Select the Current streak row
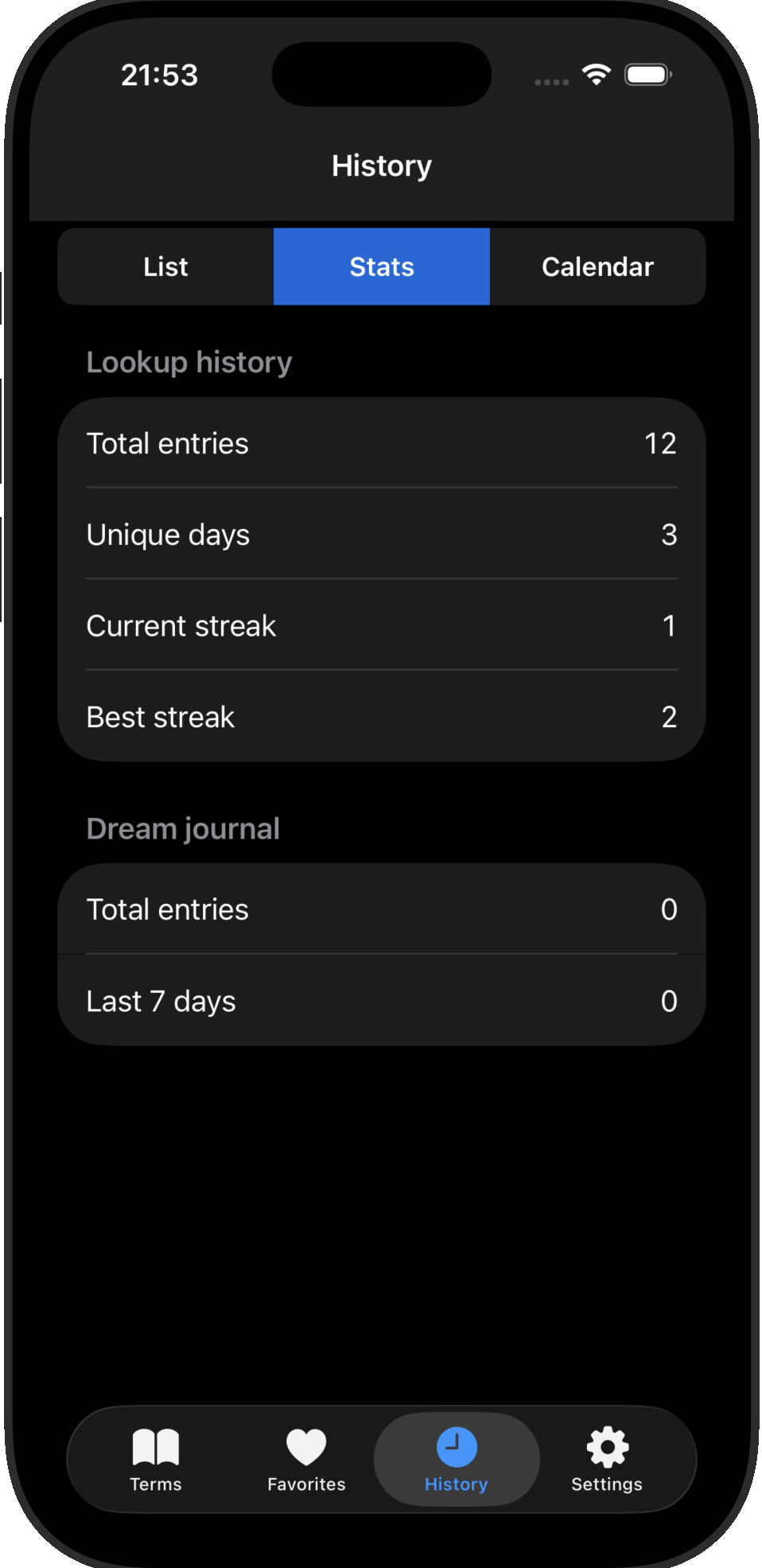 click(x=381, y=625)
